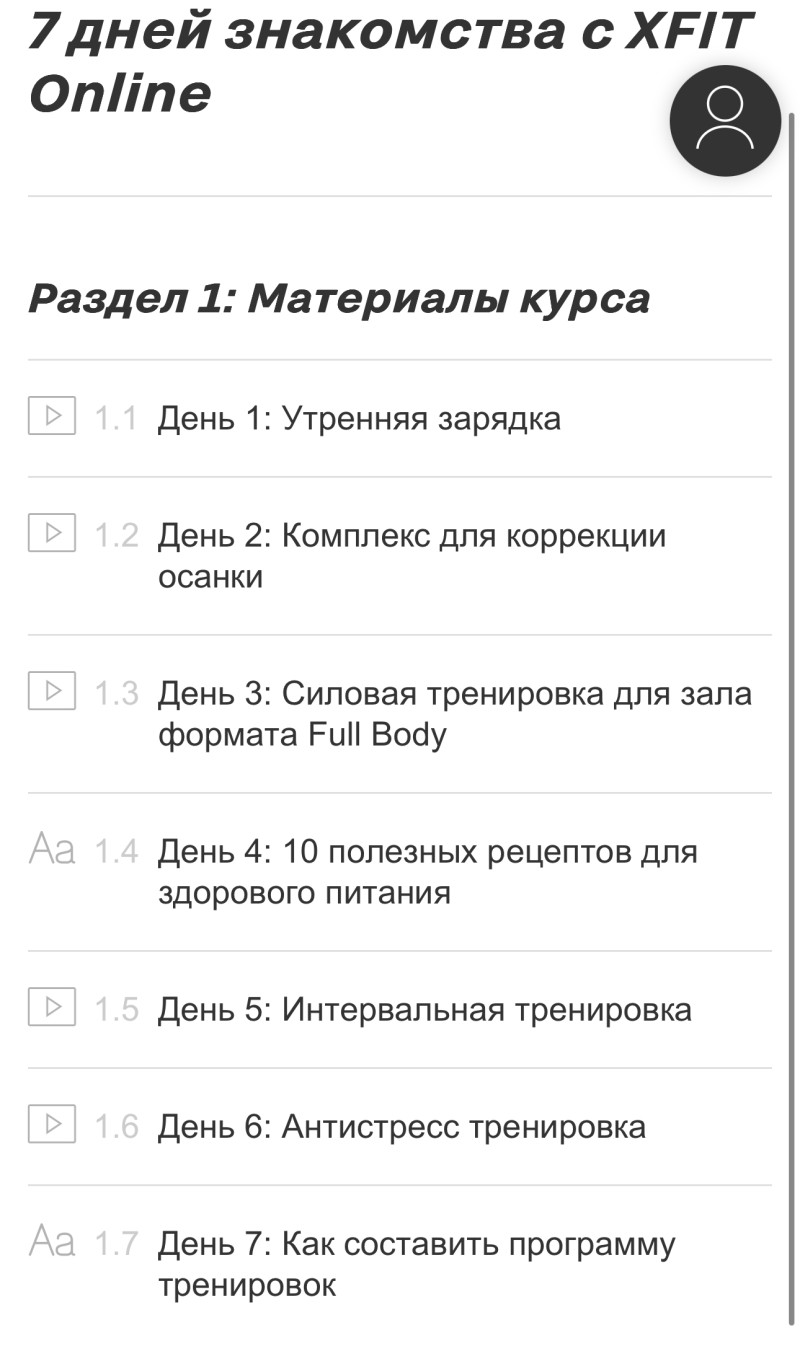Open День 6: Антистресс тренировка

[400, 1127]
